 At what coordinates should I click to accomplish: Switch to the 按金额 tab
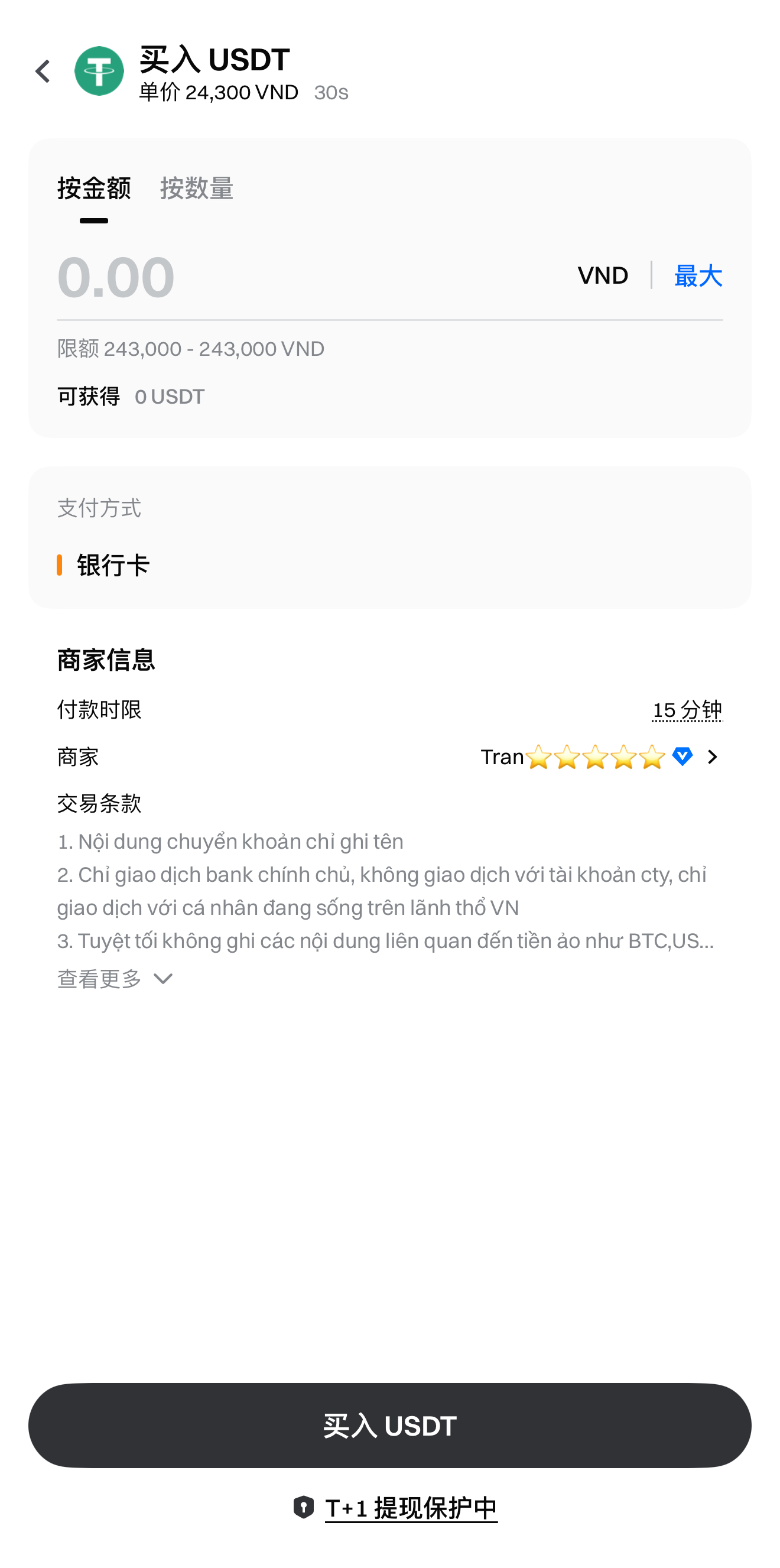[x=94, y=189]
